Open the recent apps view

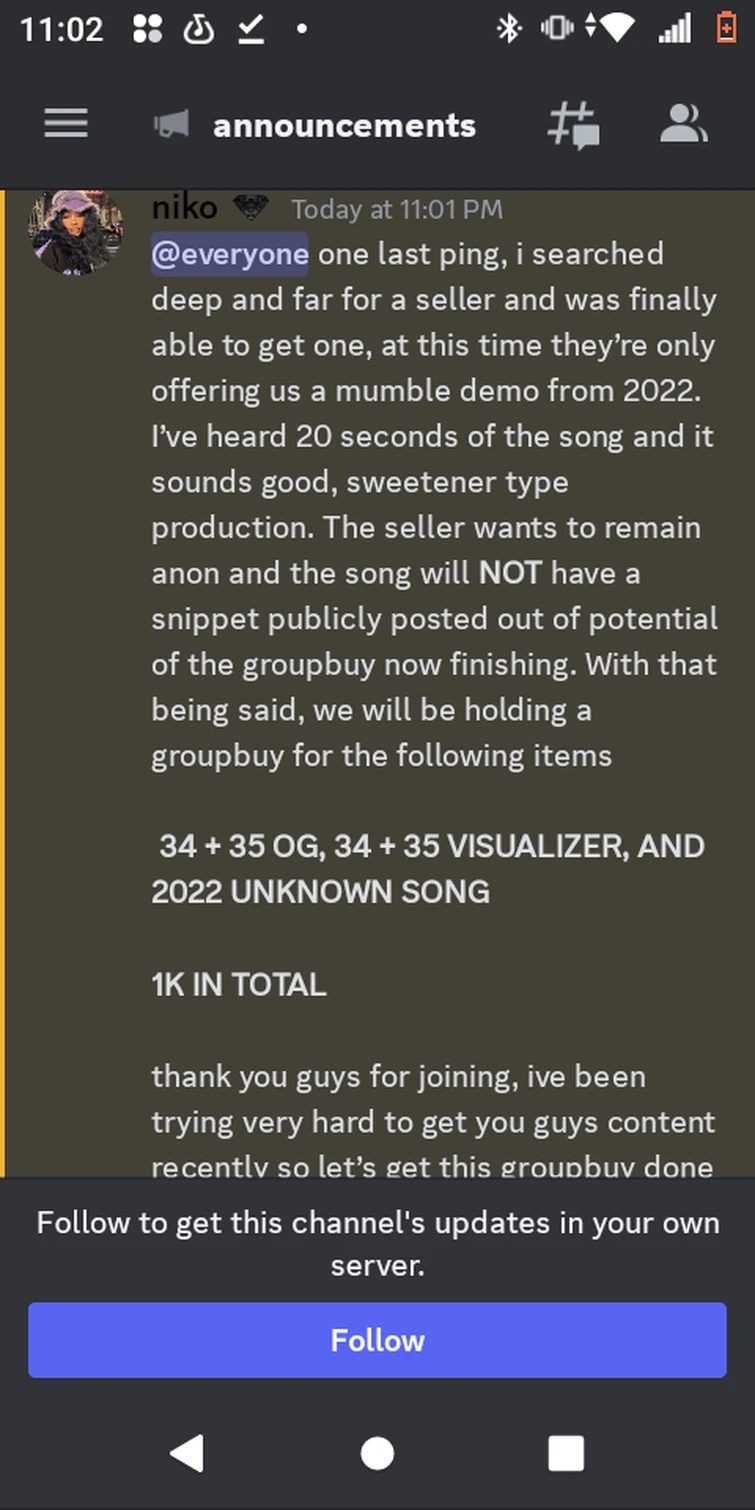coord(566,1452)
